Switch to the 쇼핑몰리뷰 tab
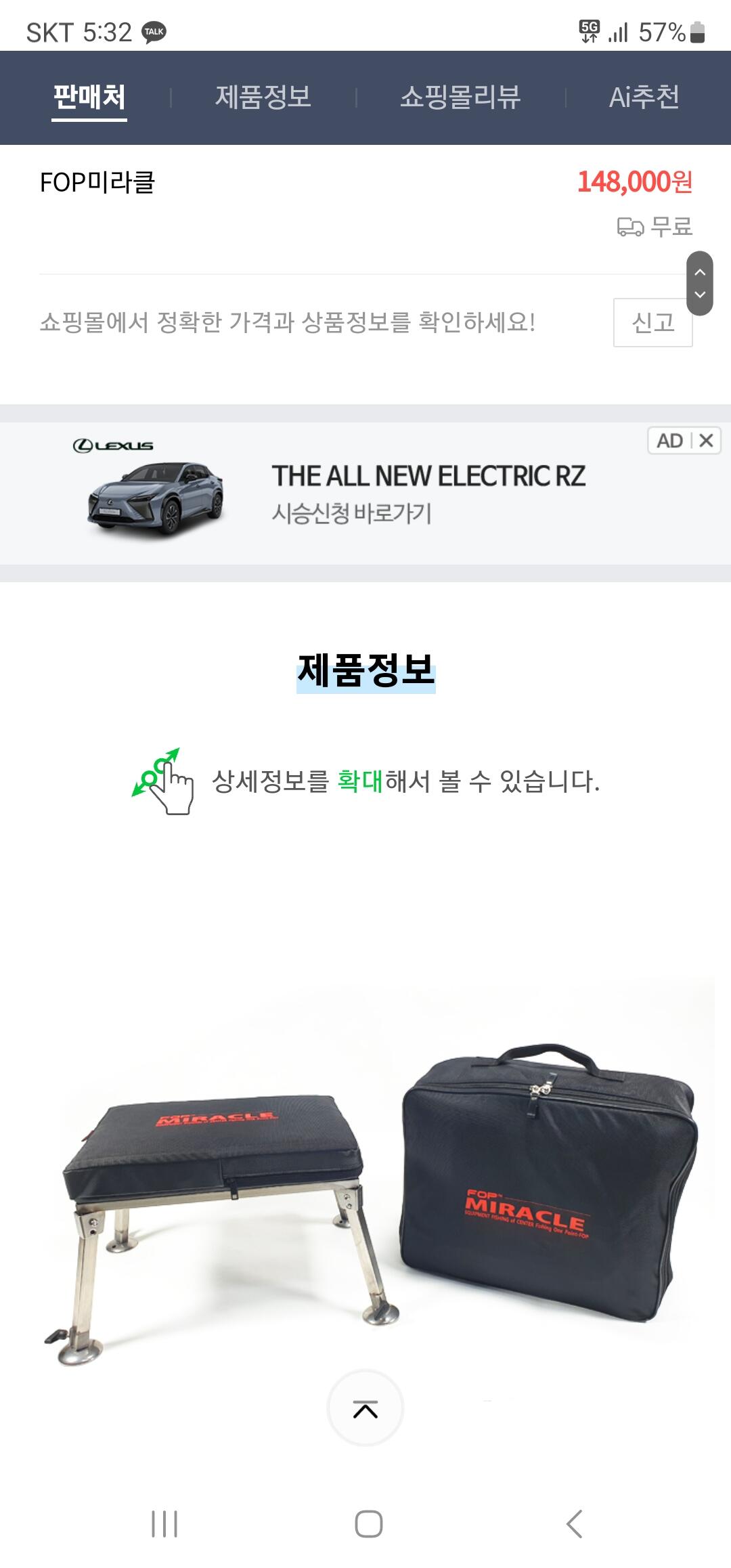 tap(460, 97)
